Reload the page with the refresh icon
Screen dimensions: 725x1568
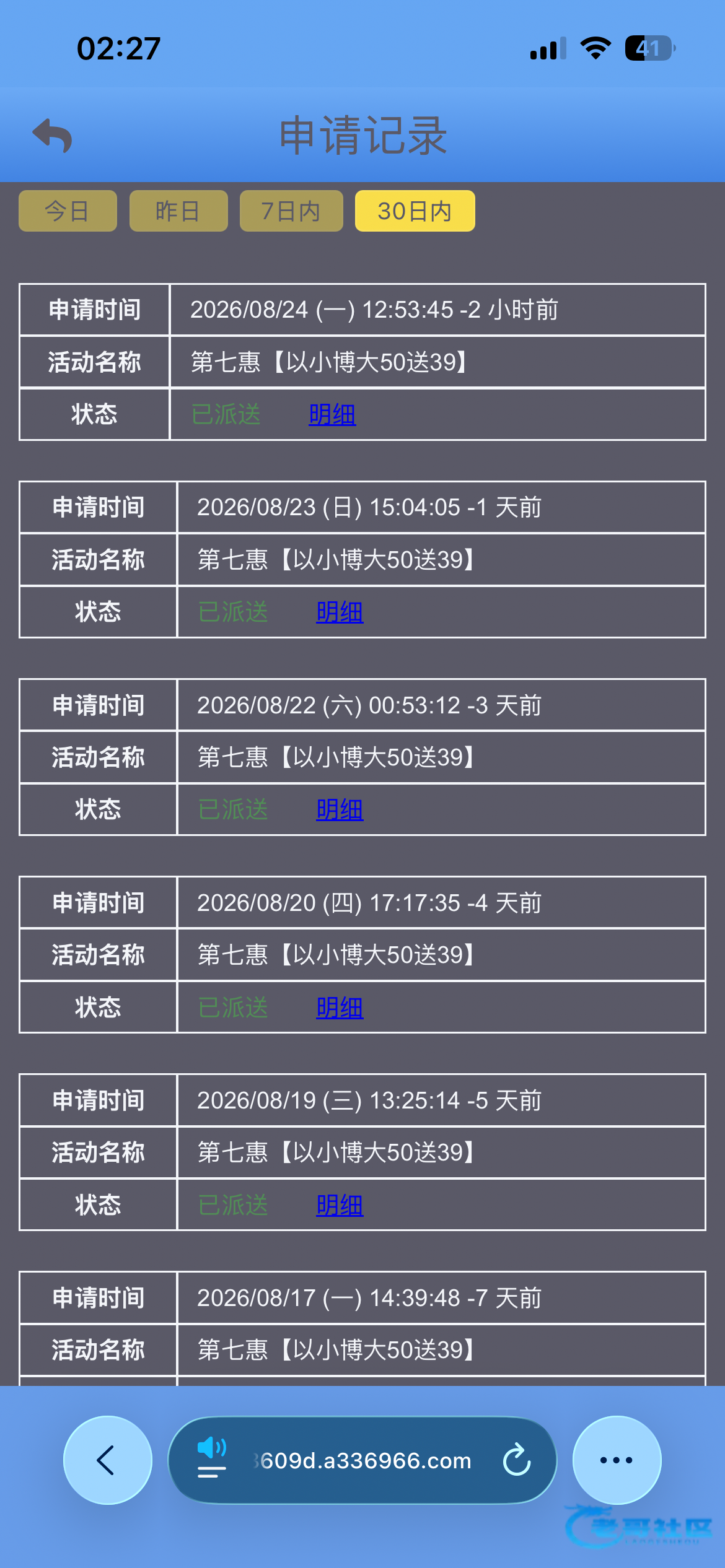tap(516, 1460)
